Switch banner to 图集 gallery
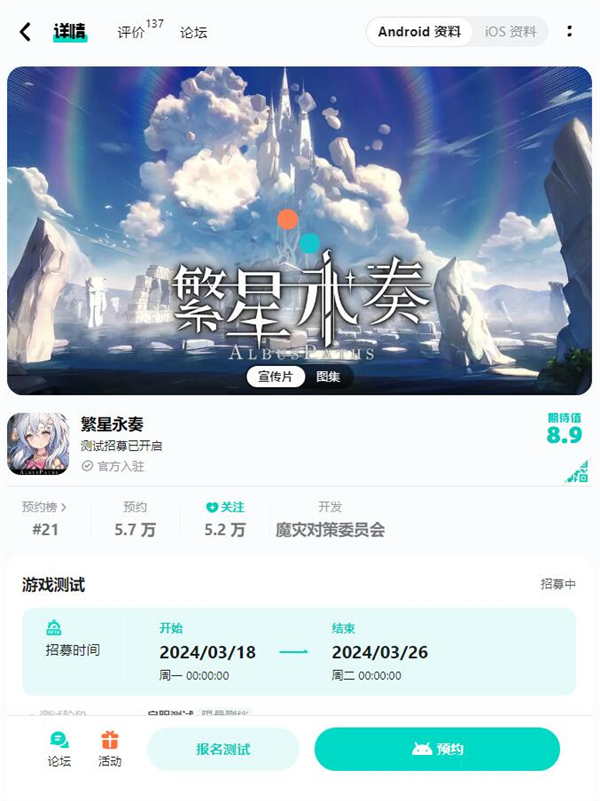Image resolution: width=600 pixels, height=801 pixels. tap(328, 377)
